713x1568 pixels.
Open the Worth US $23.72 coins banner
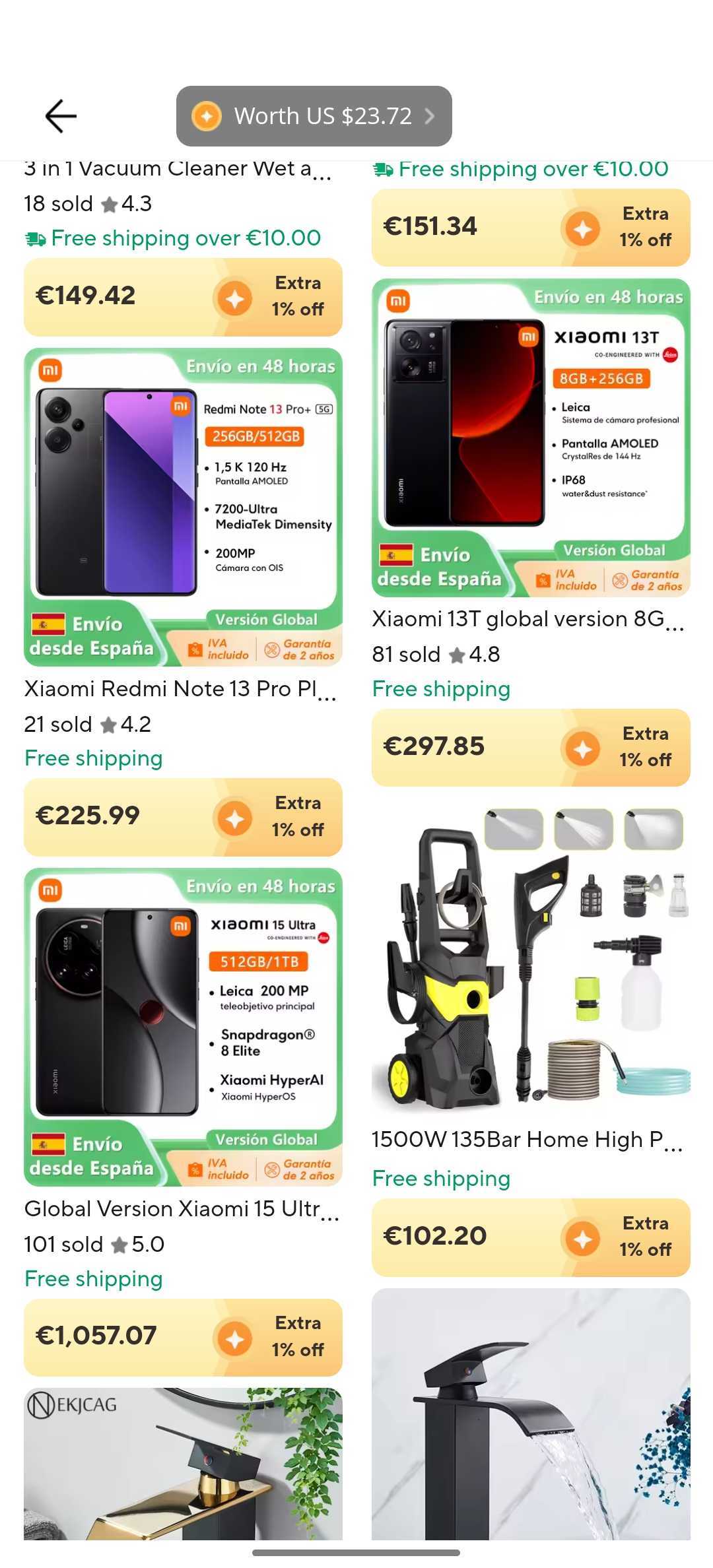point(314,116)
